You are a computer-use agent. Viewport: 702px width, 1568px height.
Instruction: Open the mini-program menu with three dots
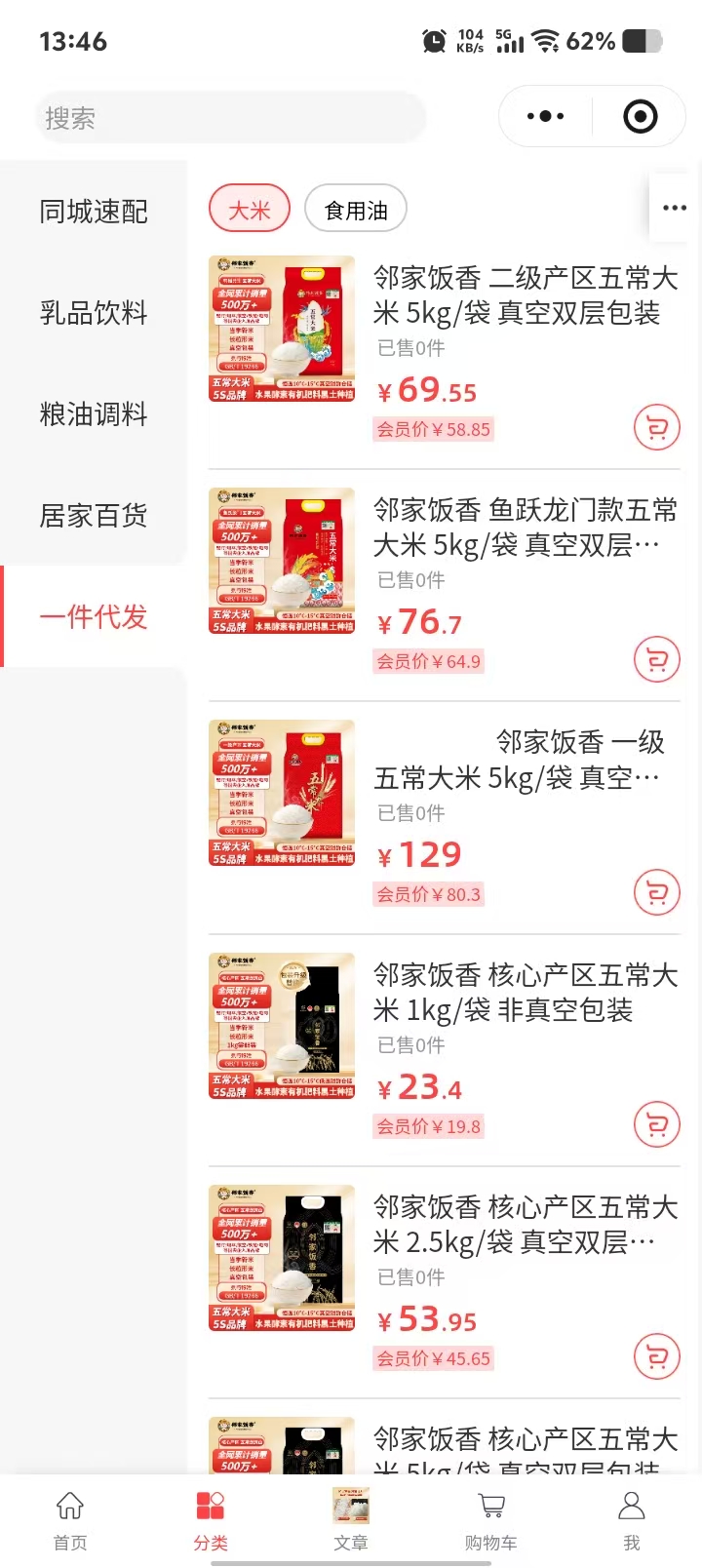[545, 116]
